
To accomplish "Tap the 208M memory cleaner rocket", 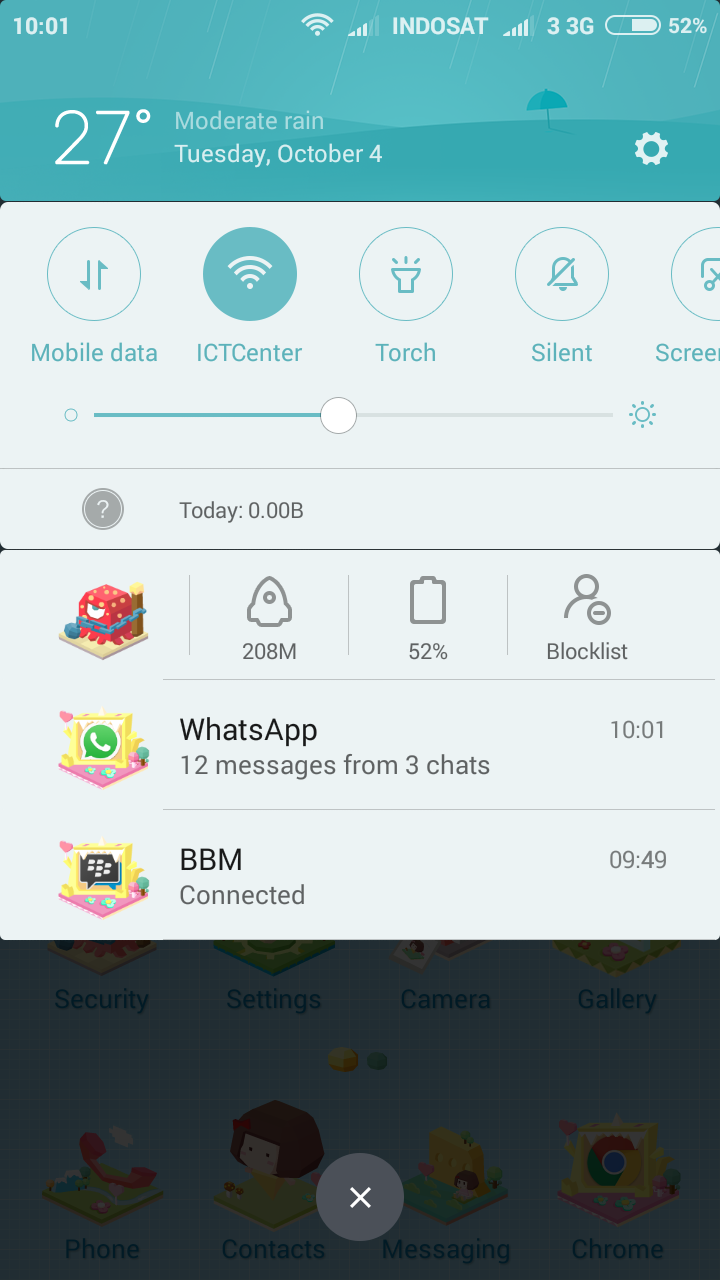I will coord(269,617).
